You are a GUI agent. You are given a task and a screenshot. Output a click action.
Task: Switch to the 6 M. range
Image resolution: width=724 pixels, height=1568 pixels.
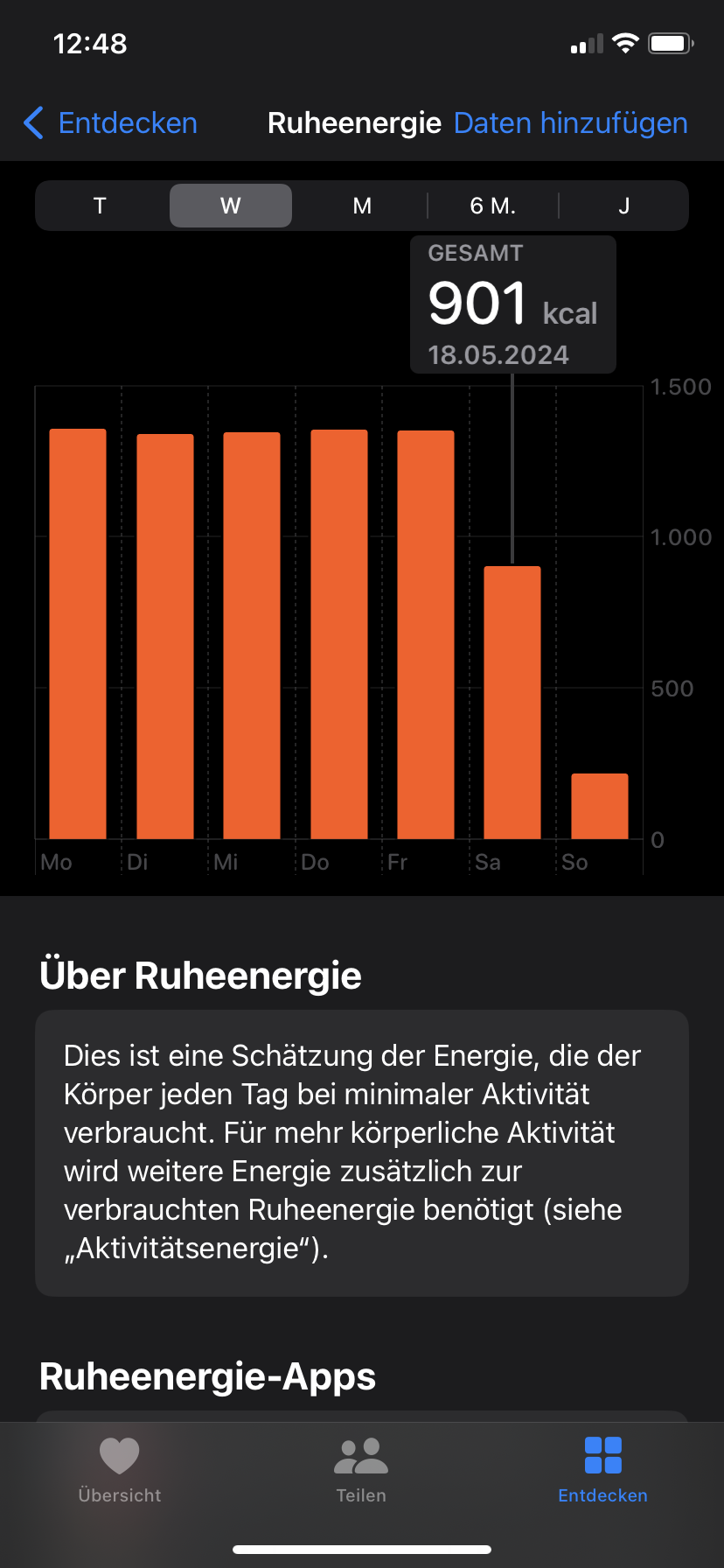[492, 206]
